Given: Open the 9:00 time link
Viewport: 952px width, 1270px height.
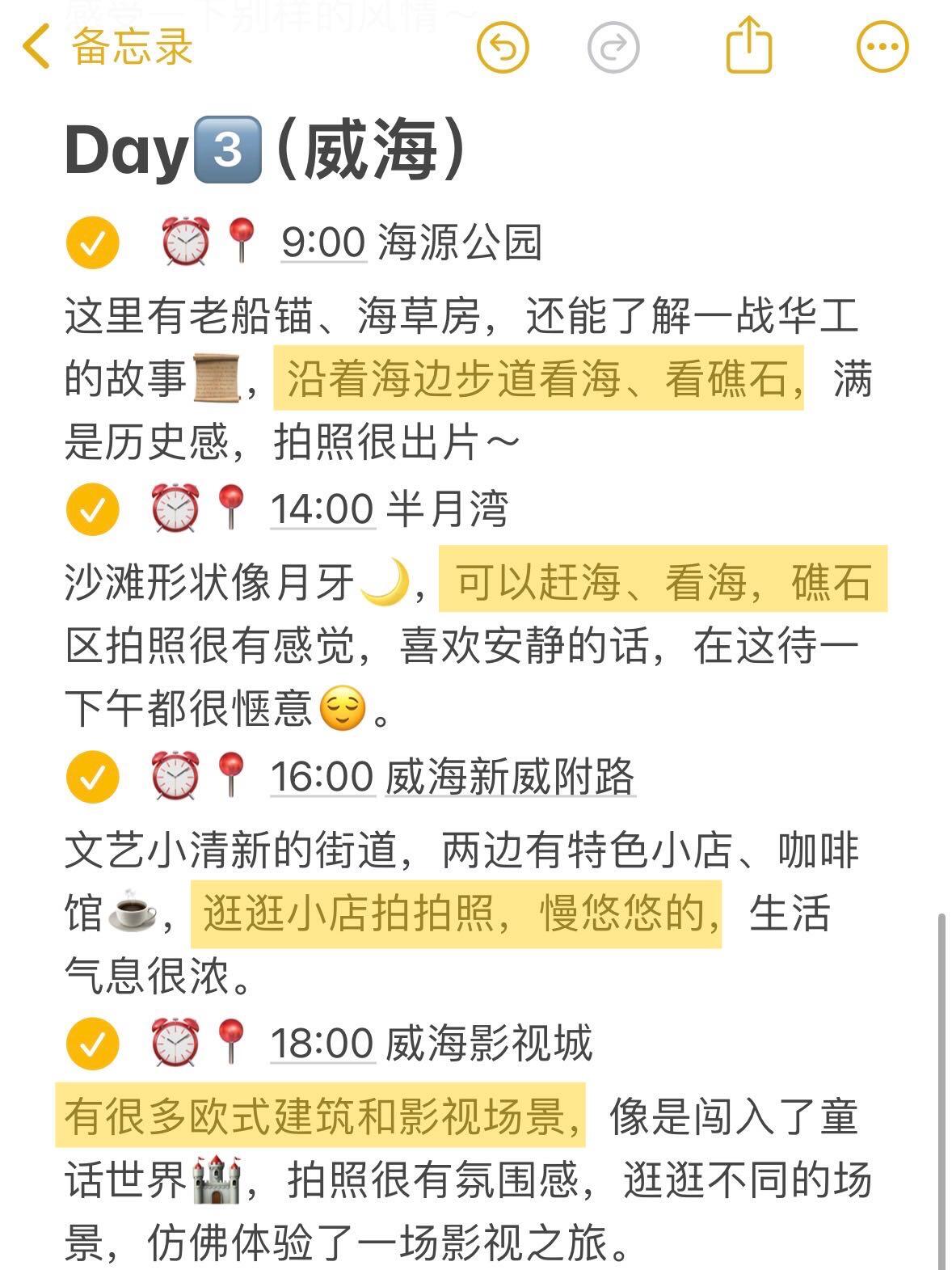Looking at the screenshot, I should pyautogui.click(x=323, y=243).
